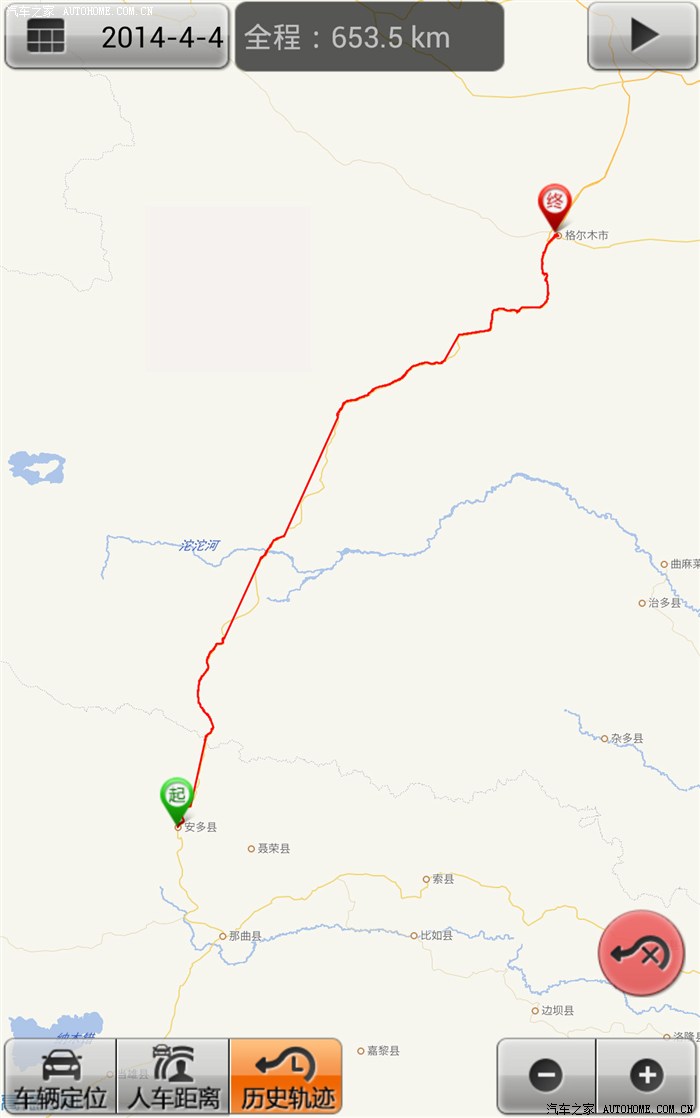700x1118 pixels.
Task: Tap the green 起 start marker
Action: [177, 797]
